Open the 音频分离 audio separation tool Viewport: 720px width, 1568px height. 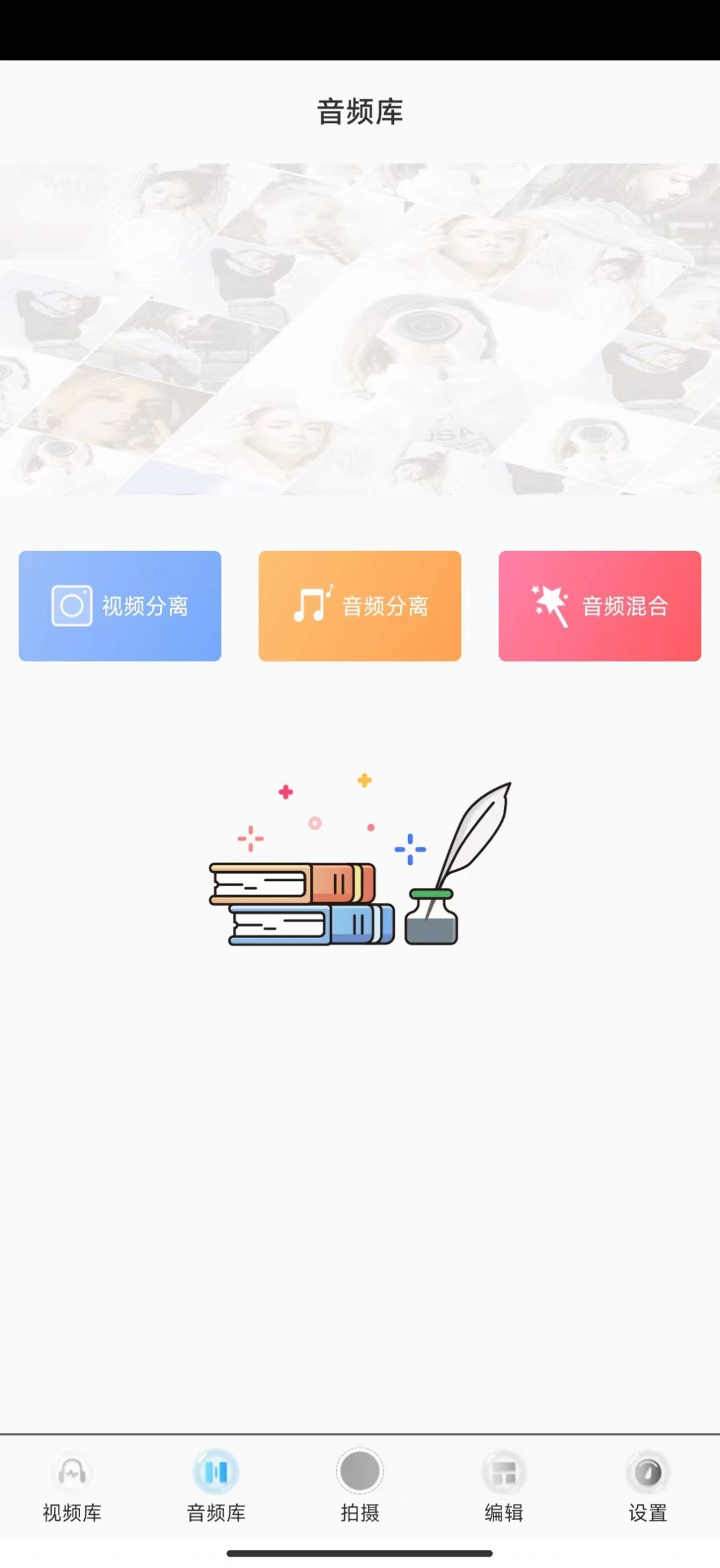pos(360,605)
